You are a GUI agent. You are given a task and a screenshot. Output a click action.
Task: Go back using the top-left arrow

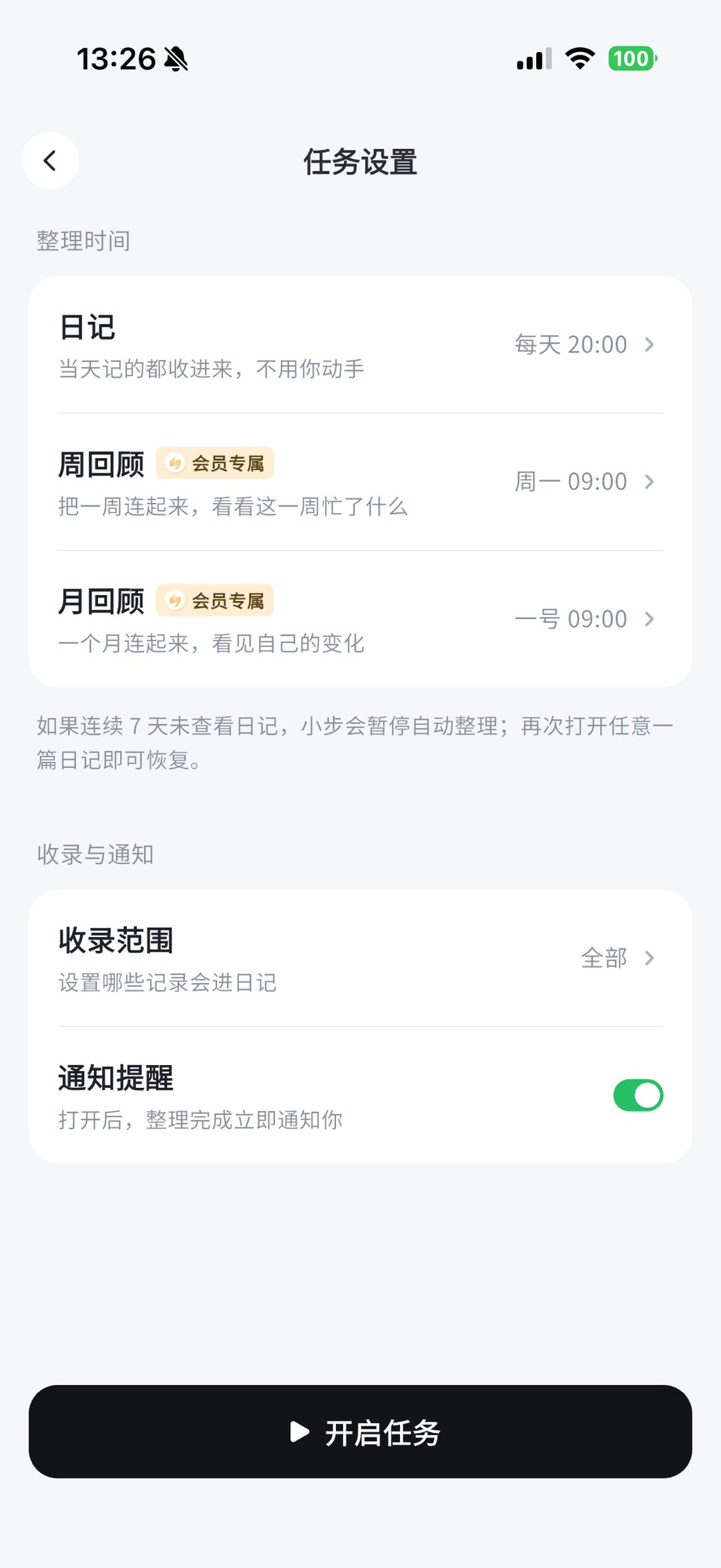coord(50,161)
